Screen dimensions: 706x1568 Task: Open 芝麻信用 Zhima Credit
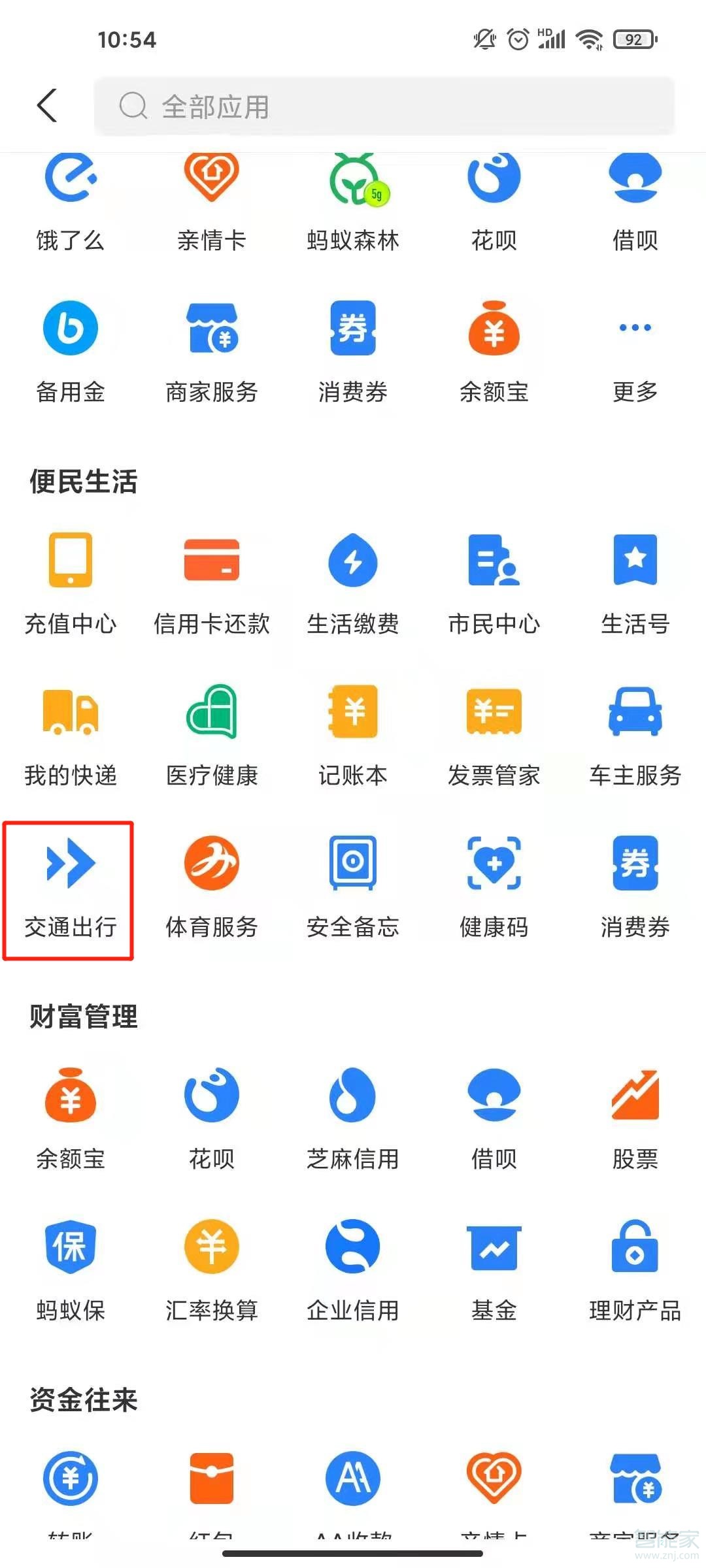(352, 1117)
